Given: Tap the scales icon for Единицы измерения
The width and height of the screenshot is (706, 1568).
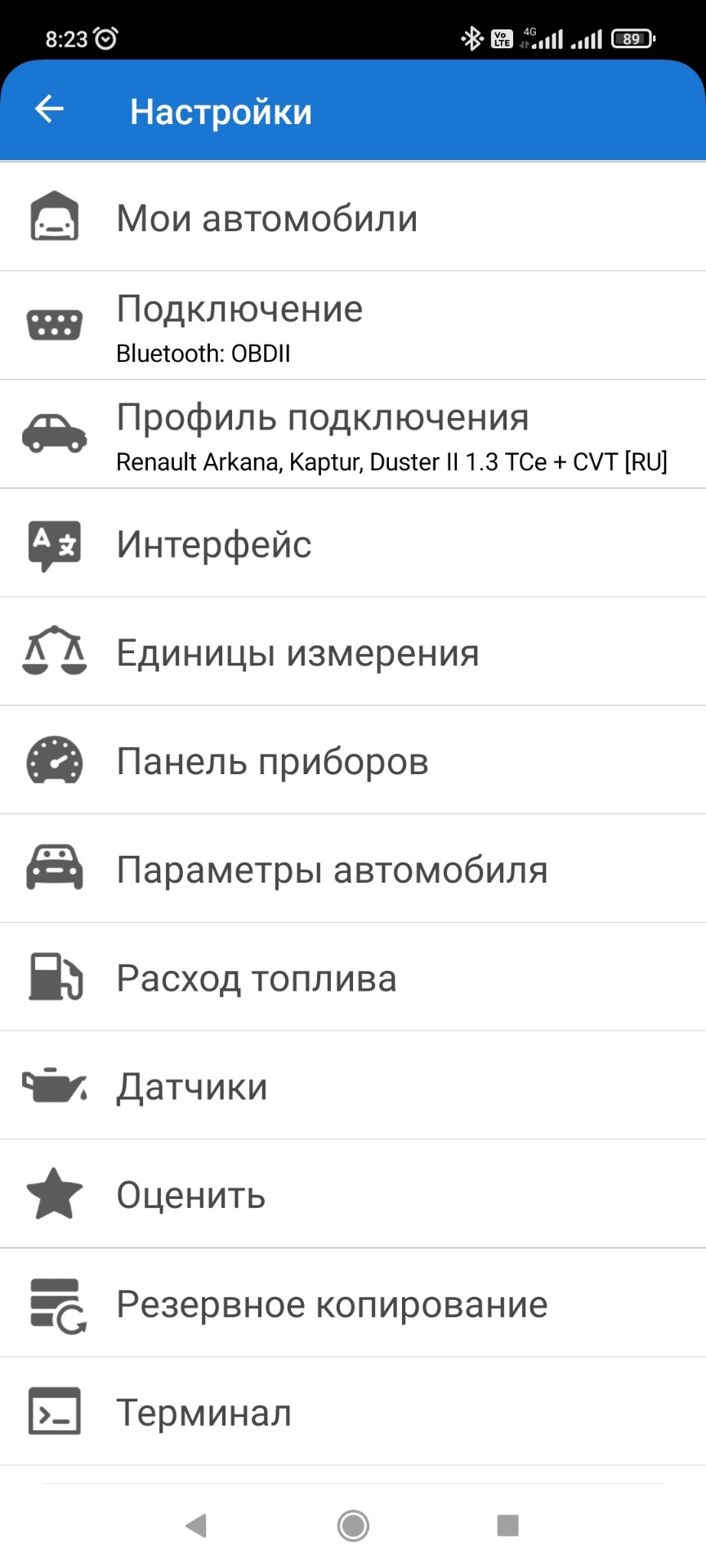Looking at the screenshot, I should coord(54,652).
